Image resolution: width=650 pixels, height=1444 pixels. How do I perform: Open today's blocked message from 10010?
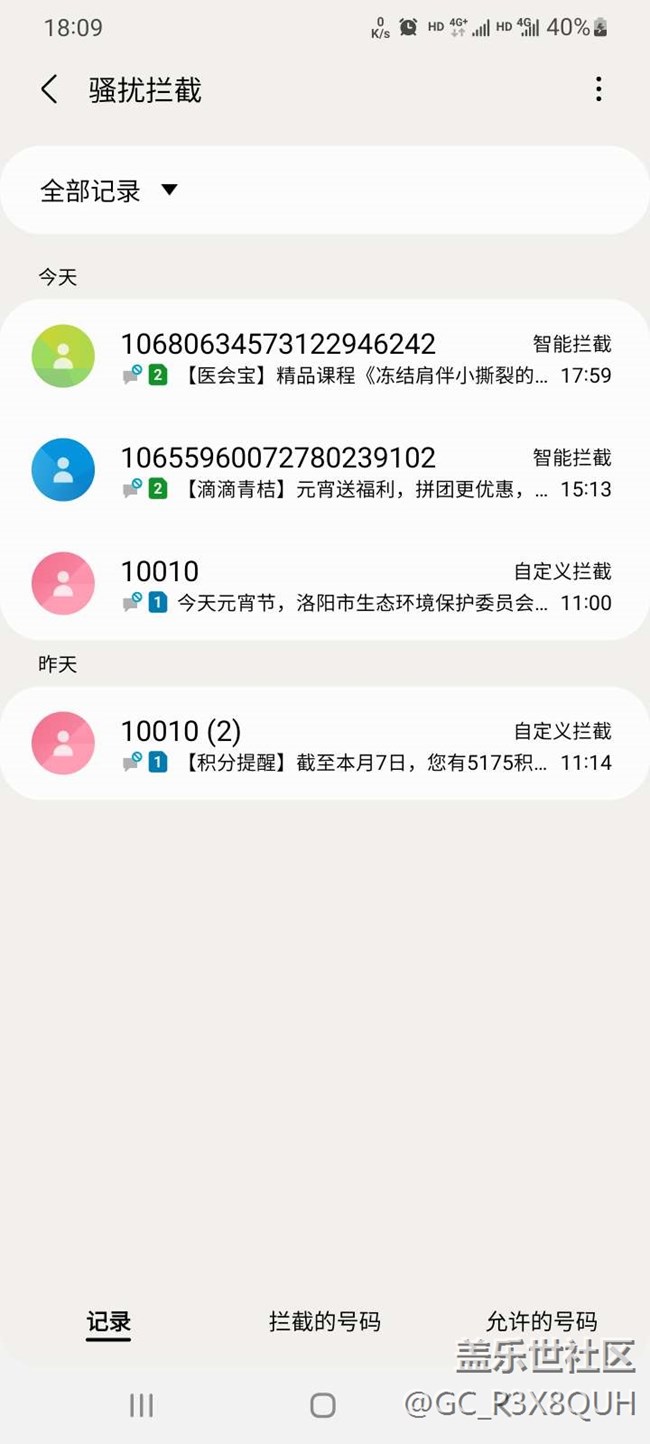[325, 584]
